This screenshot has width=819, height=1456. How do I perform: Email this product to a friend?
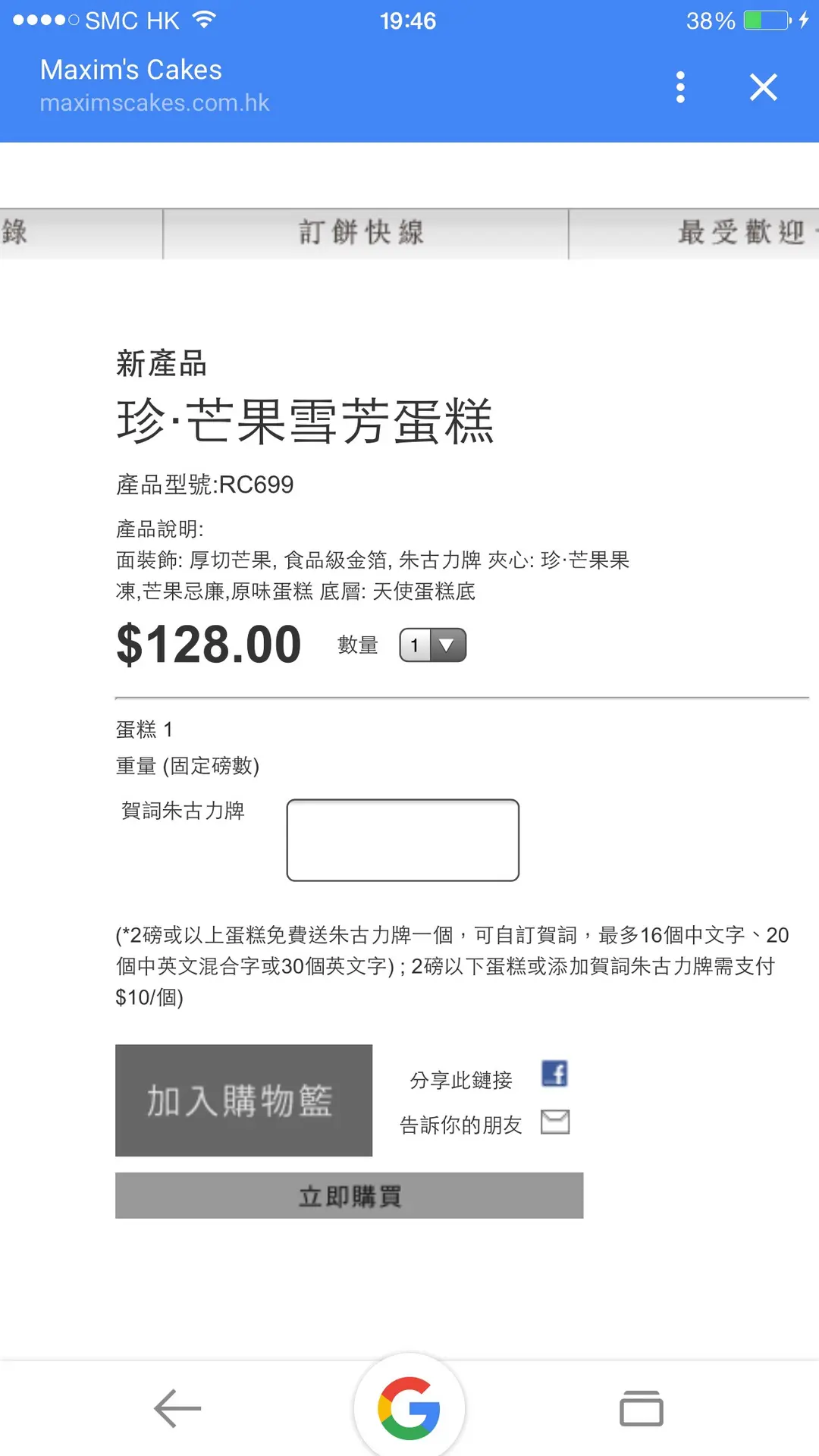(554, 1122)
